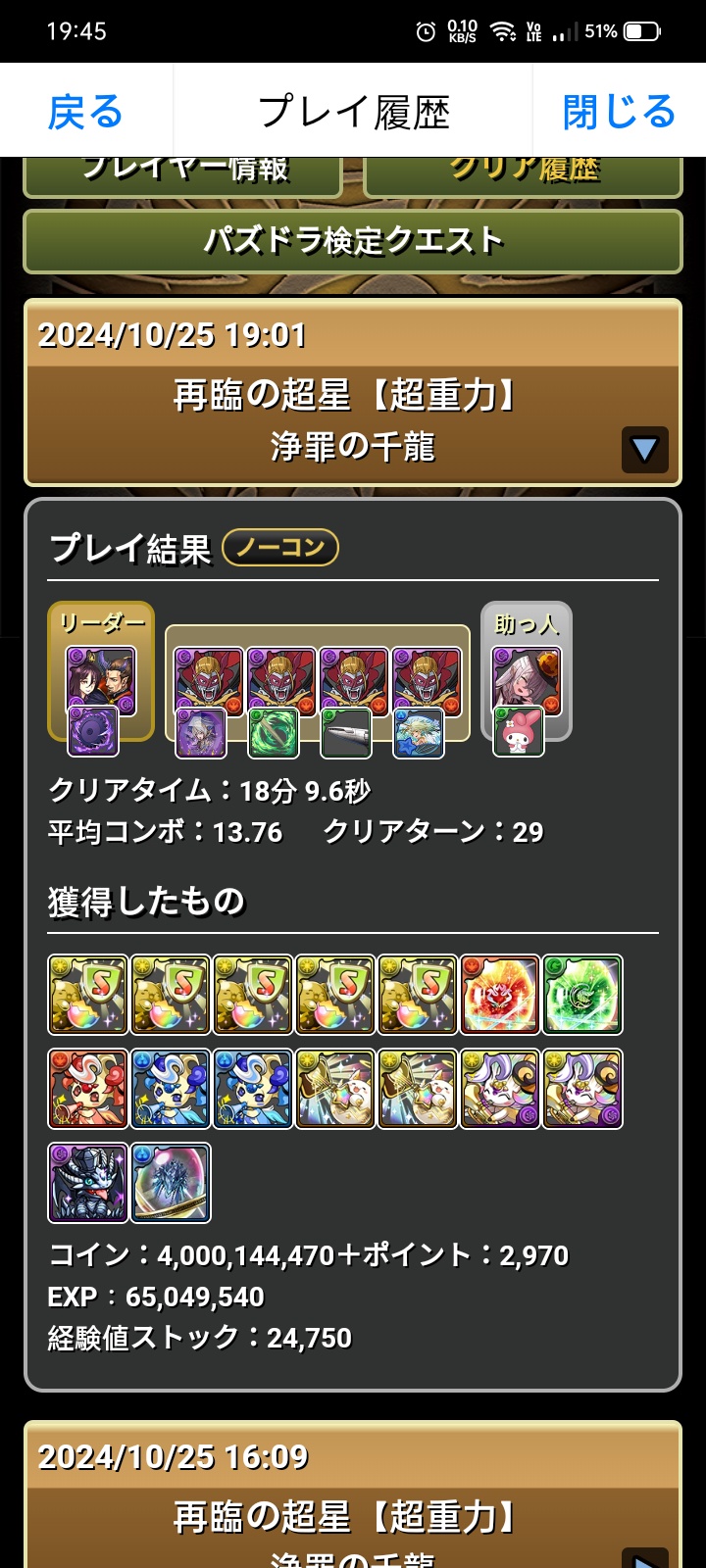Collapse the 2024/10/25 19:01 play record
The width and height of the screenshot is (706, 1568).
[644, 450]
